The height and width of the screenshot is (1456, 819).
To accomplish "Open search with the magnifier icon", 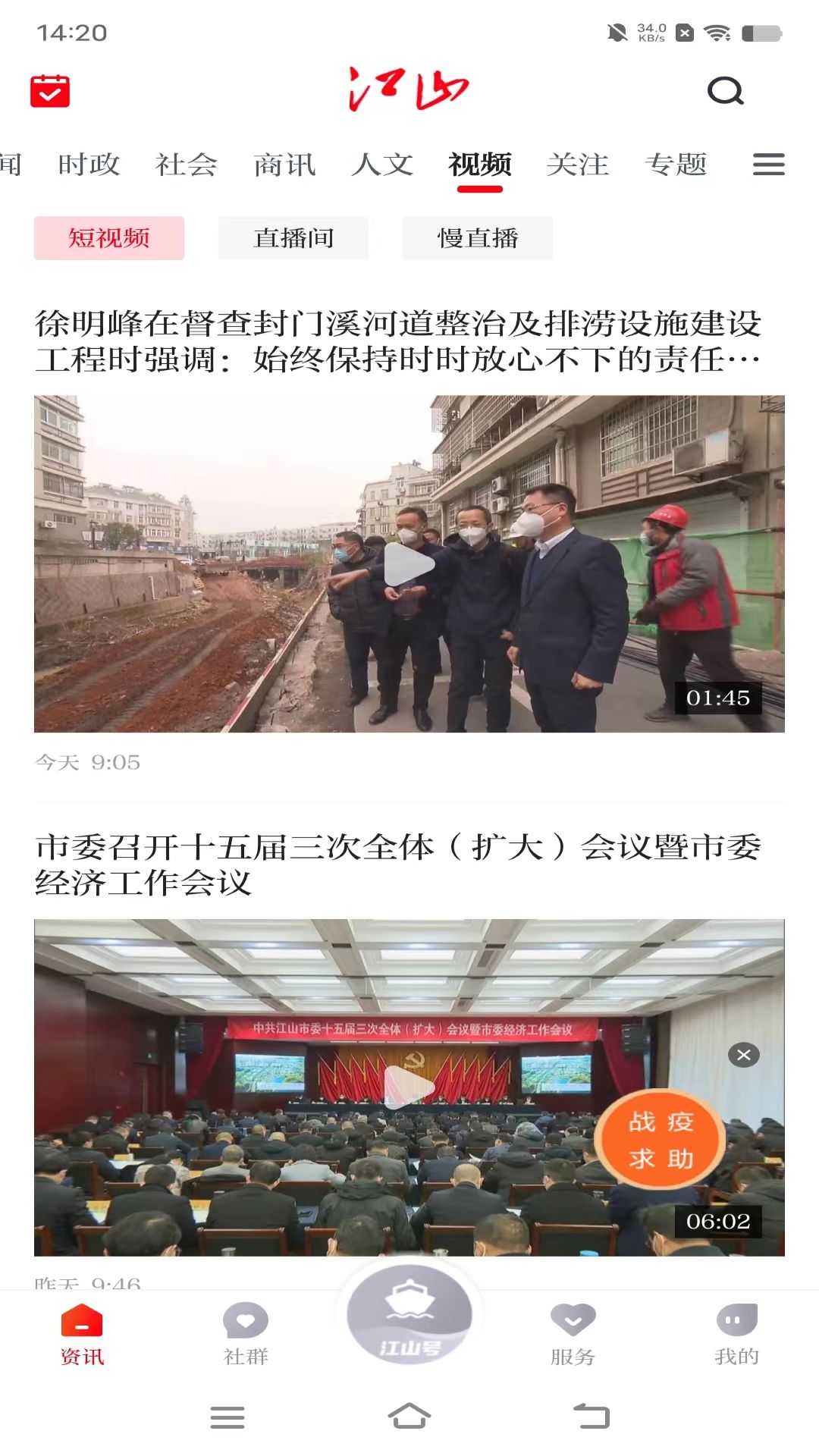I will click(x=726, y=91).
